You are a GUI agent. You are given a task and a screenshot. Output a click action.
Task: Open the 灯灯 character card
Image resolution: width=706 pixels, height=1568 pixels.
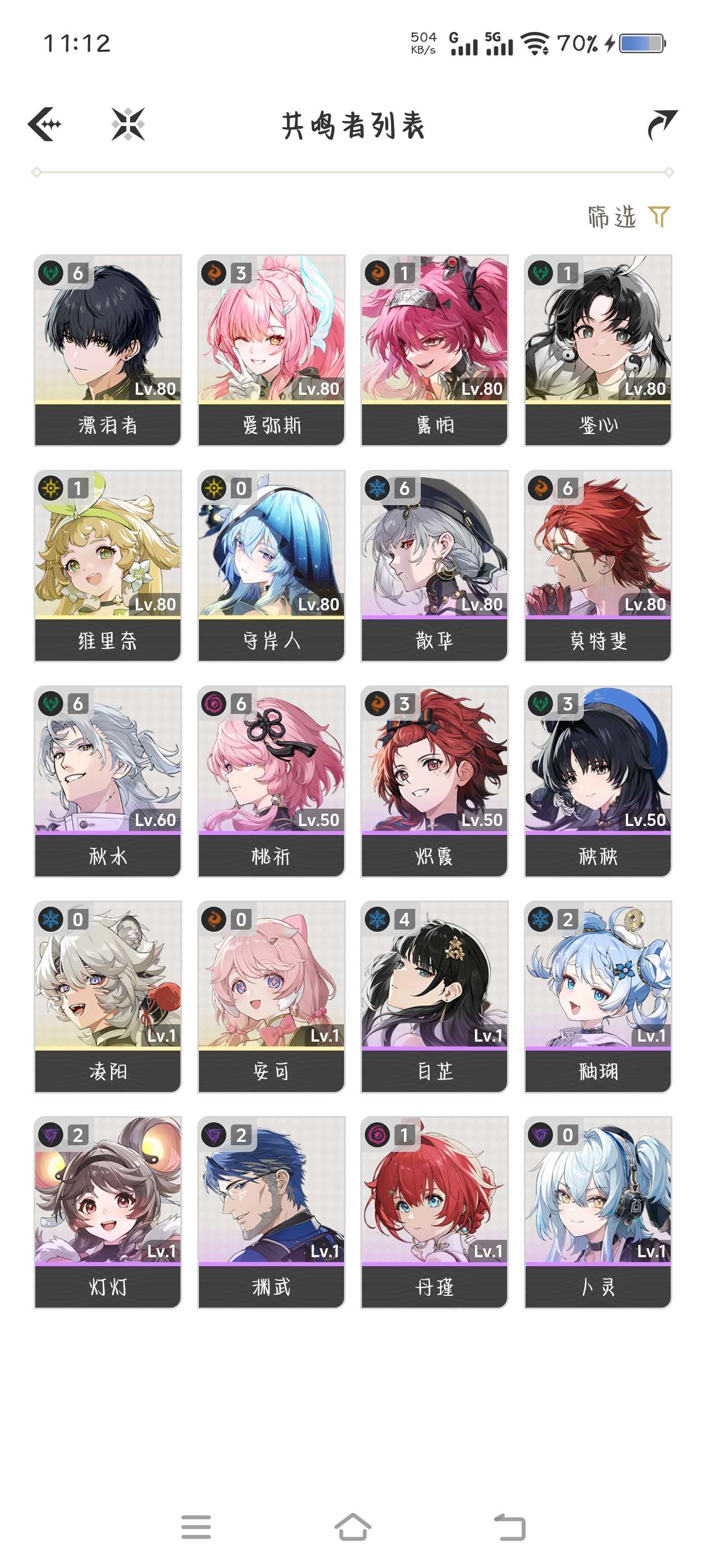(x=108, y=1212)
